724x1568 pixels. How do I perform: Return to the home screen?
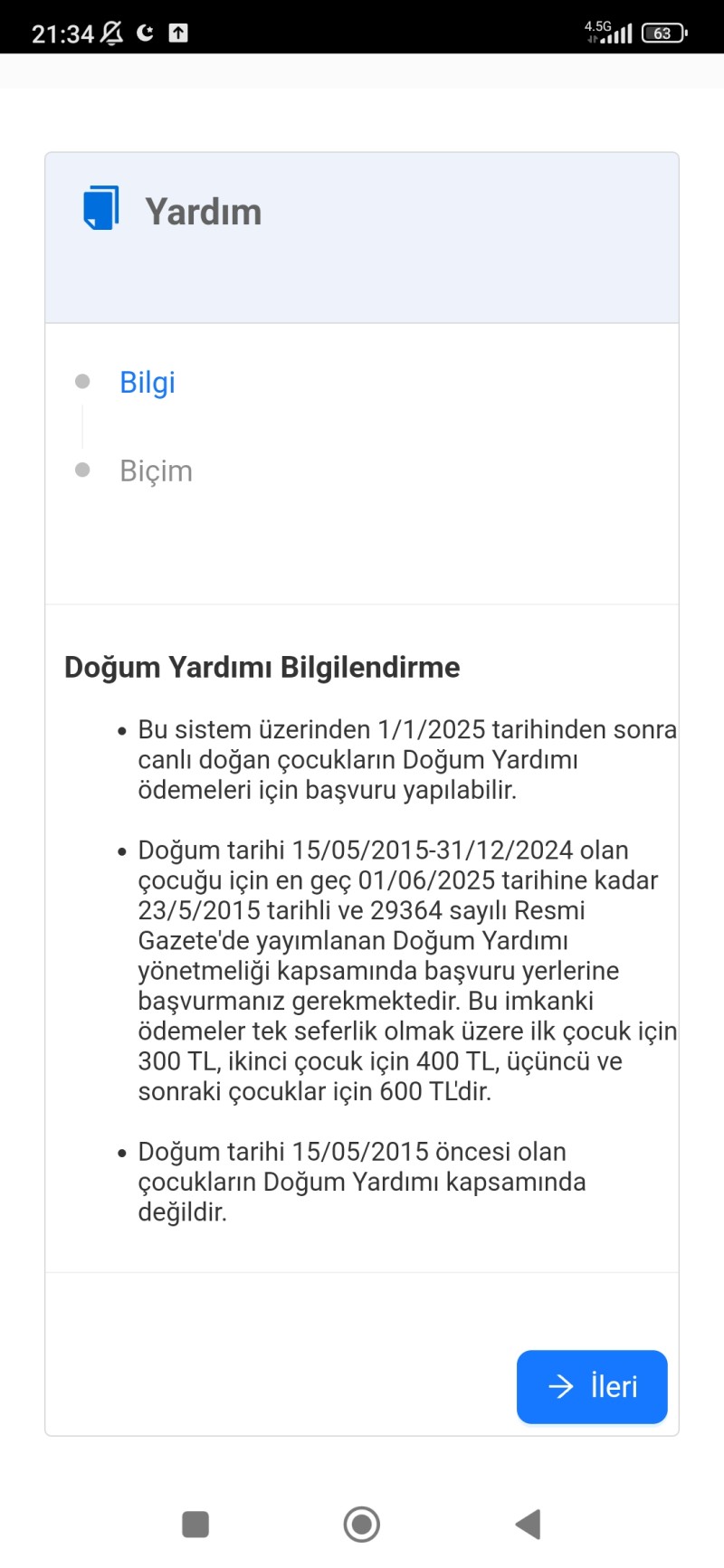point(361,1524)
